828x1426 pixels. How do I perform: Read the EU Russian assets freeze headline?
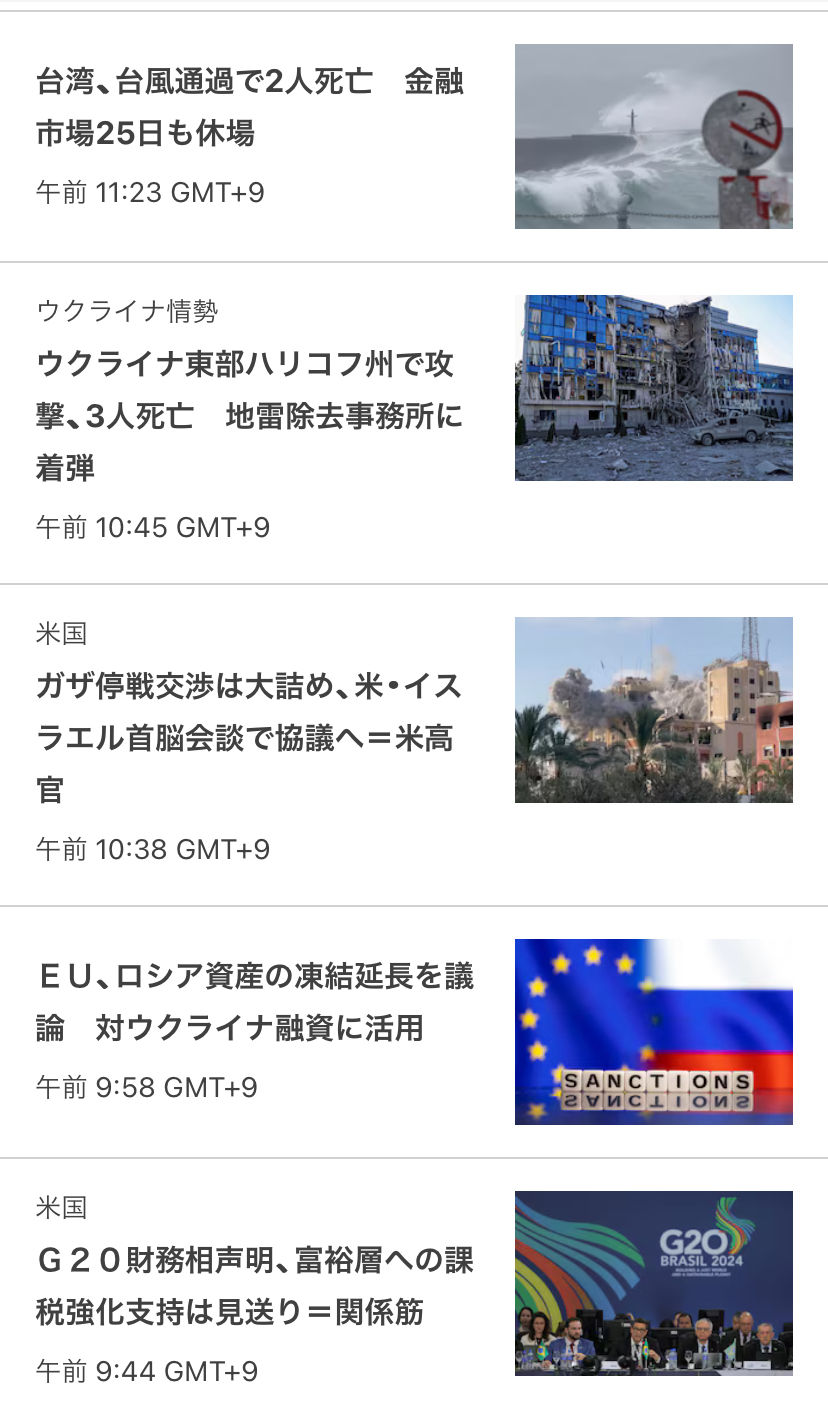click(255, 1001)
